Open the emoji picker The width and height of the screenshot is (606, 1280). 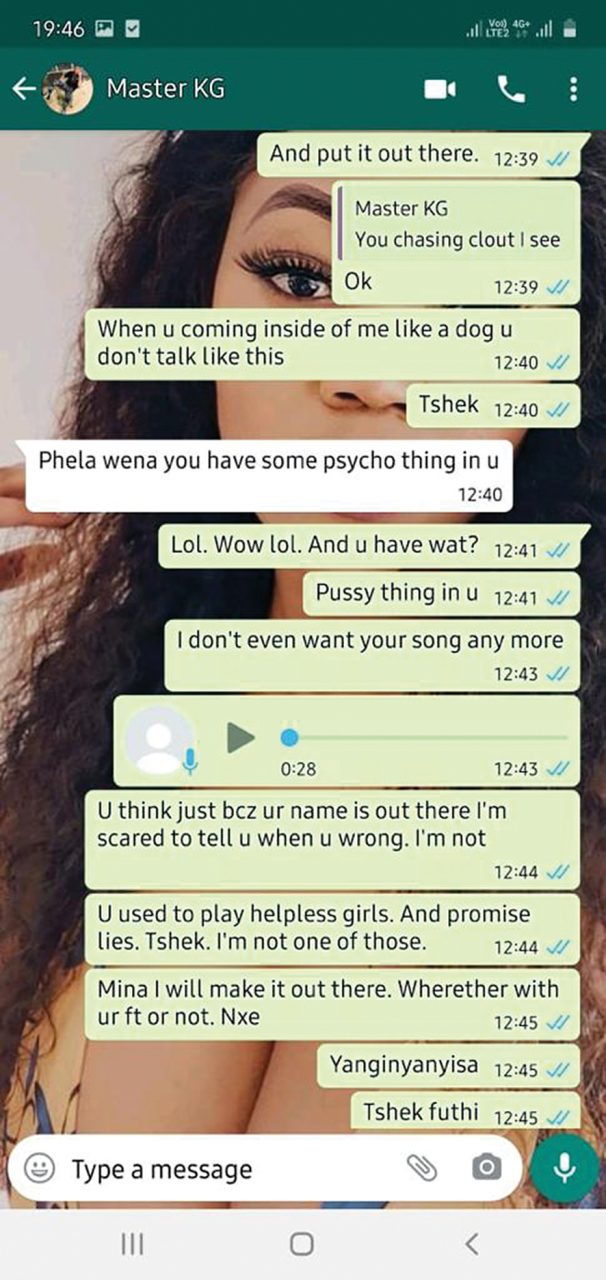click(x=39, y=1168)
